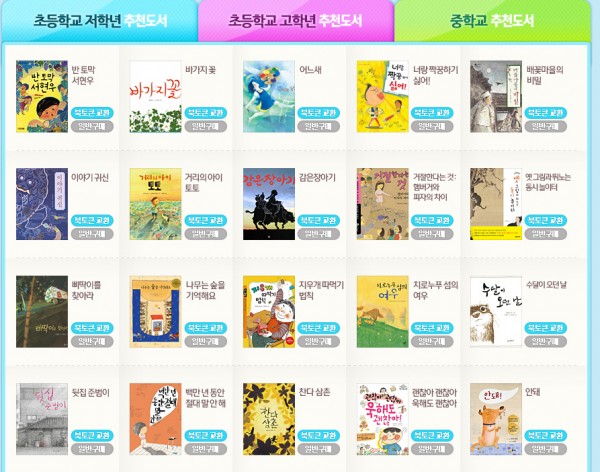Switch to 초등학교 저학년 추천도서 tab
Screen dimensions: 600x472
pyautogui.click(x=97, y=20)
